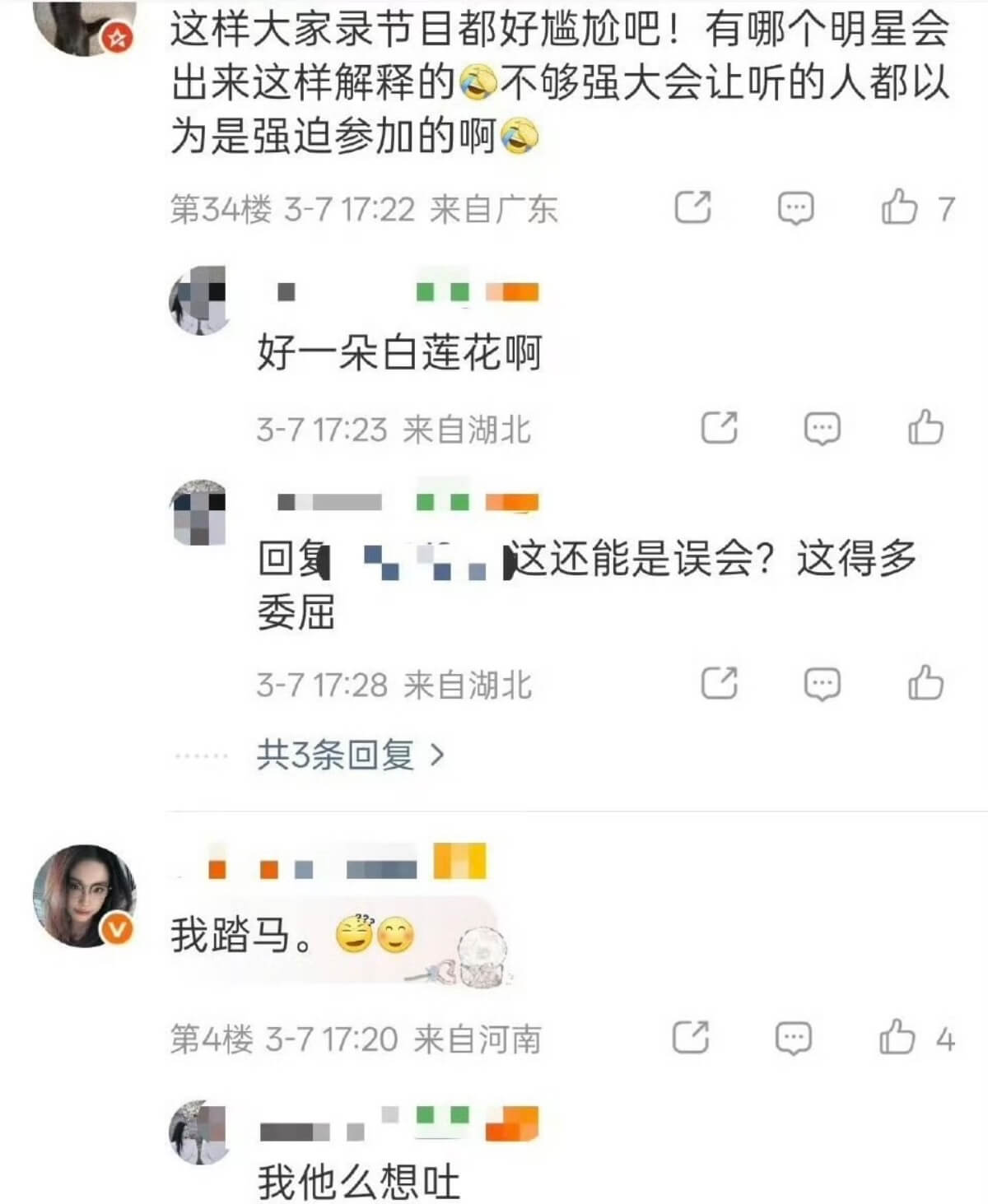This screenshot has width=988, height=1204.
Task: Open avatar of '我他么想吐' replier
Action: (198, 1132)
